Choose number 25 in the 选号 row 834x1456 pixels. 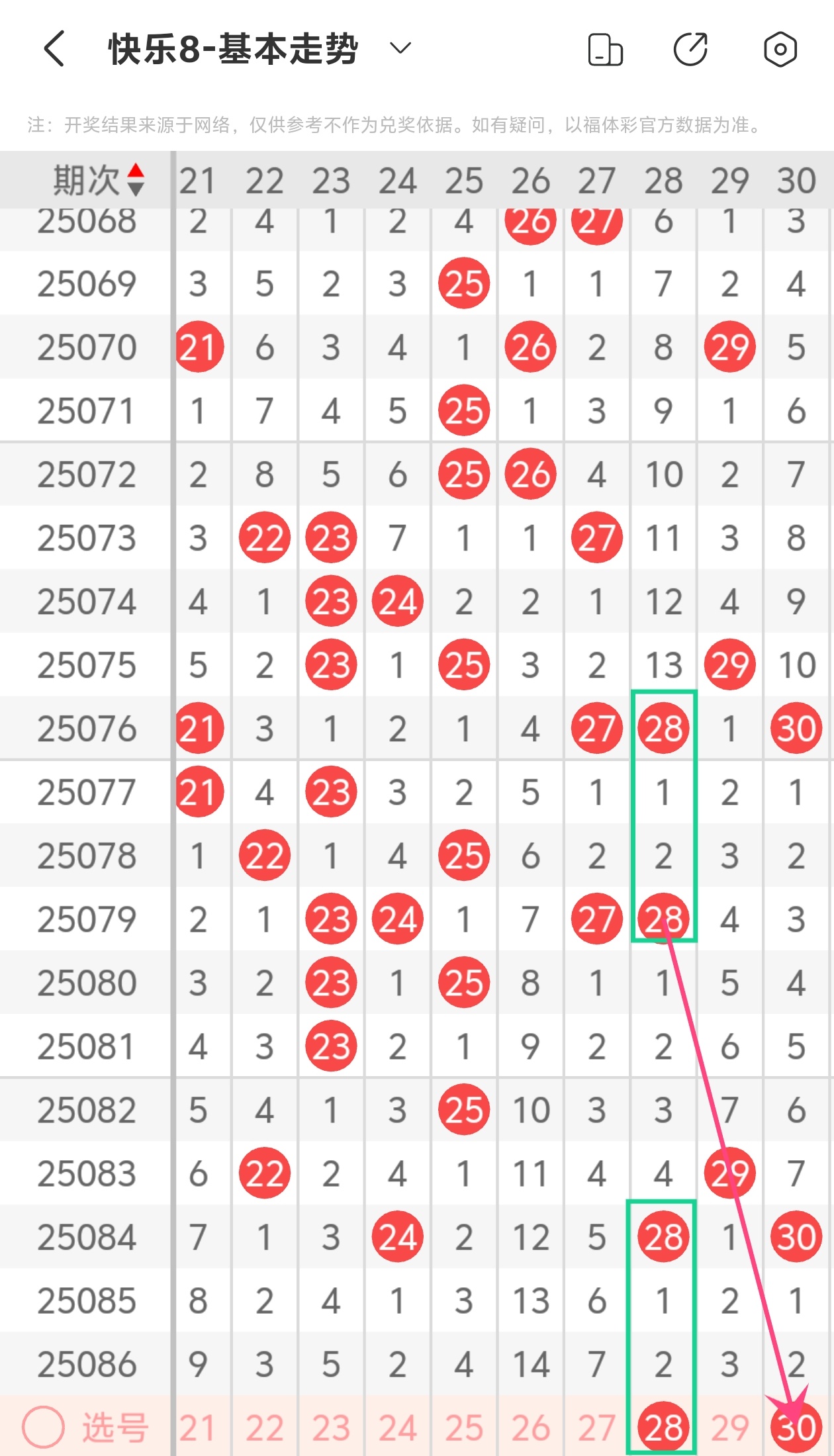[464, 1428]
